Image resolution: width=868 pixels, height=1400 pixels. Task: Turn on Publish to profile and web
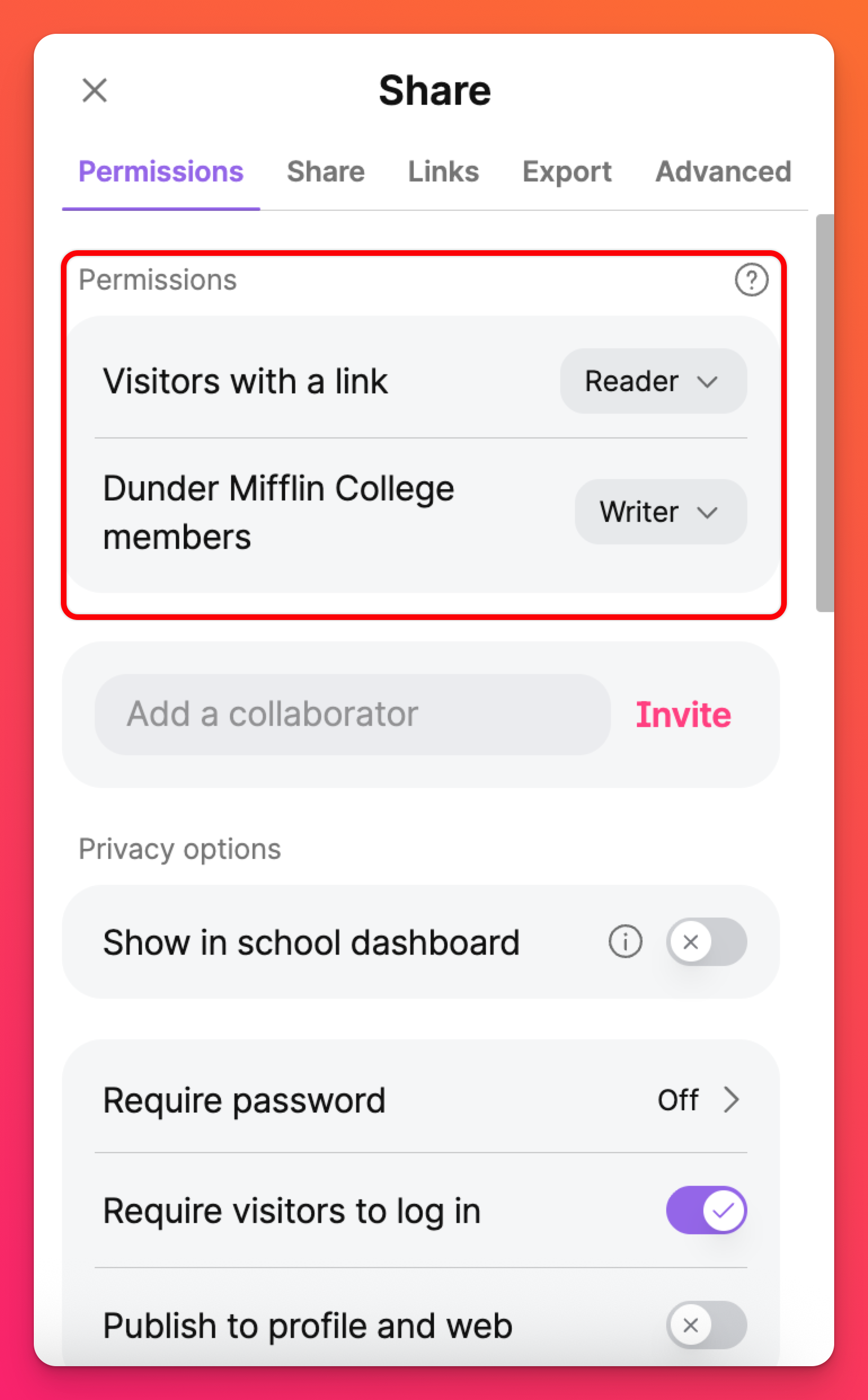(x=706, y=1325)
